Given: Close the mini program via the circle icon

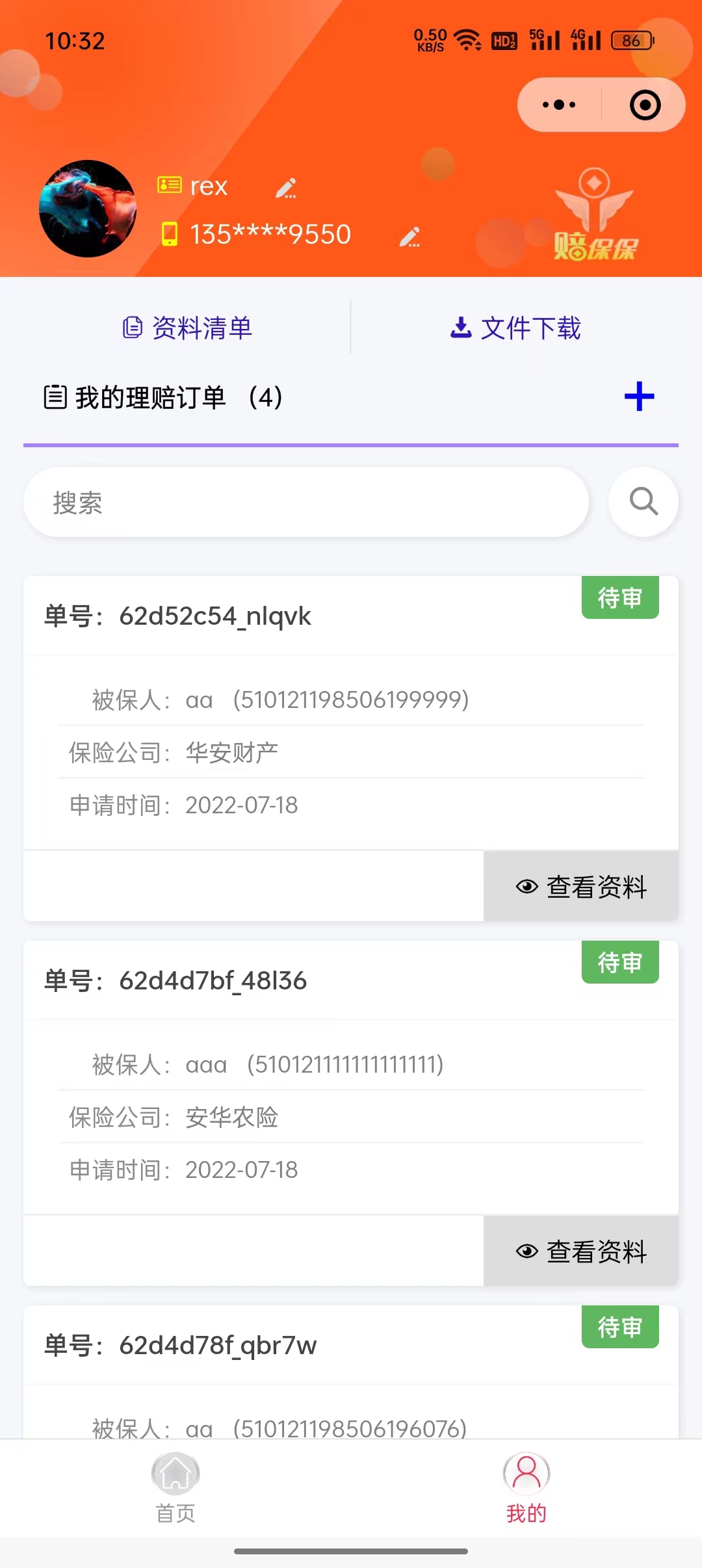Looking at the screenshot, I should (x=645, y=105).
